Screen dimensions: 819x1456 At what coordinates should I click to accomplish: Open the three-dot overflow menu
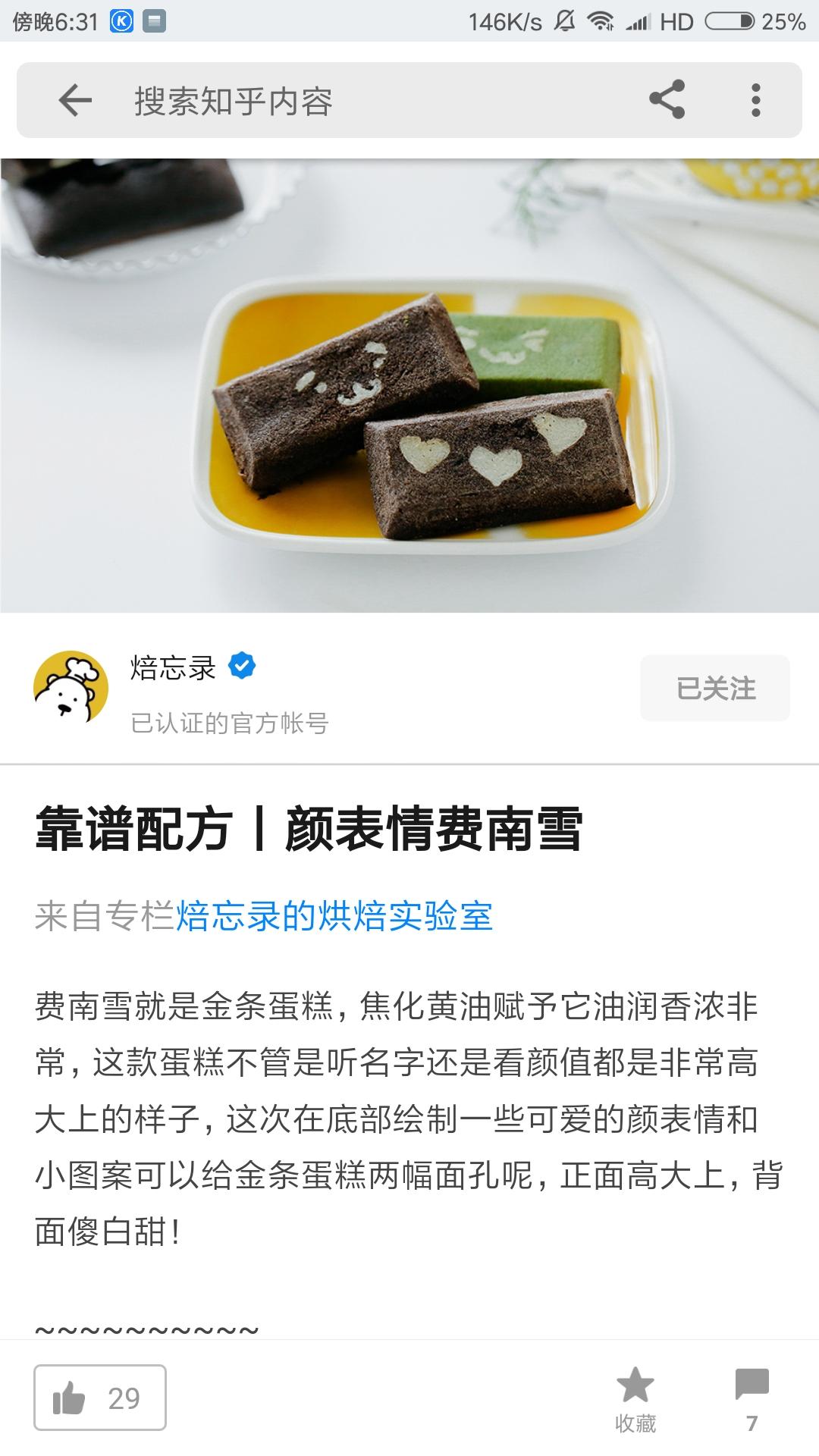point(755,100)
